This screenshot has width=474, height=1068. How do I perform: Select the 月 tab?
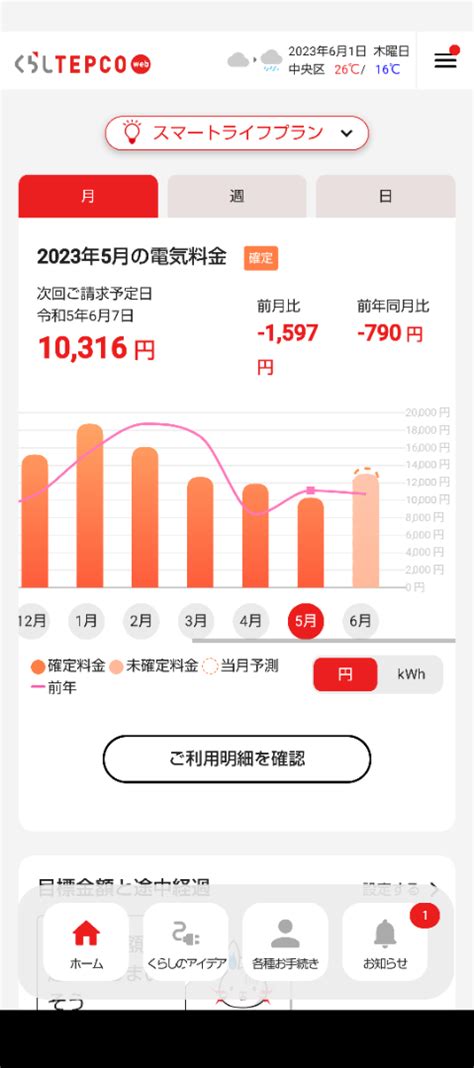(88, 196)
